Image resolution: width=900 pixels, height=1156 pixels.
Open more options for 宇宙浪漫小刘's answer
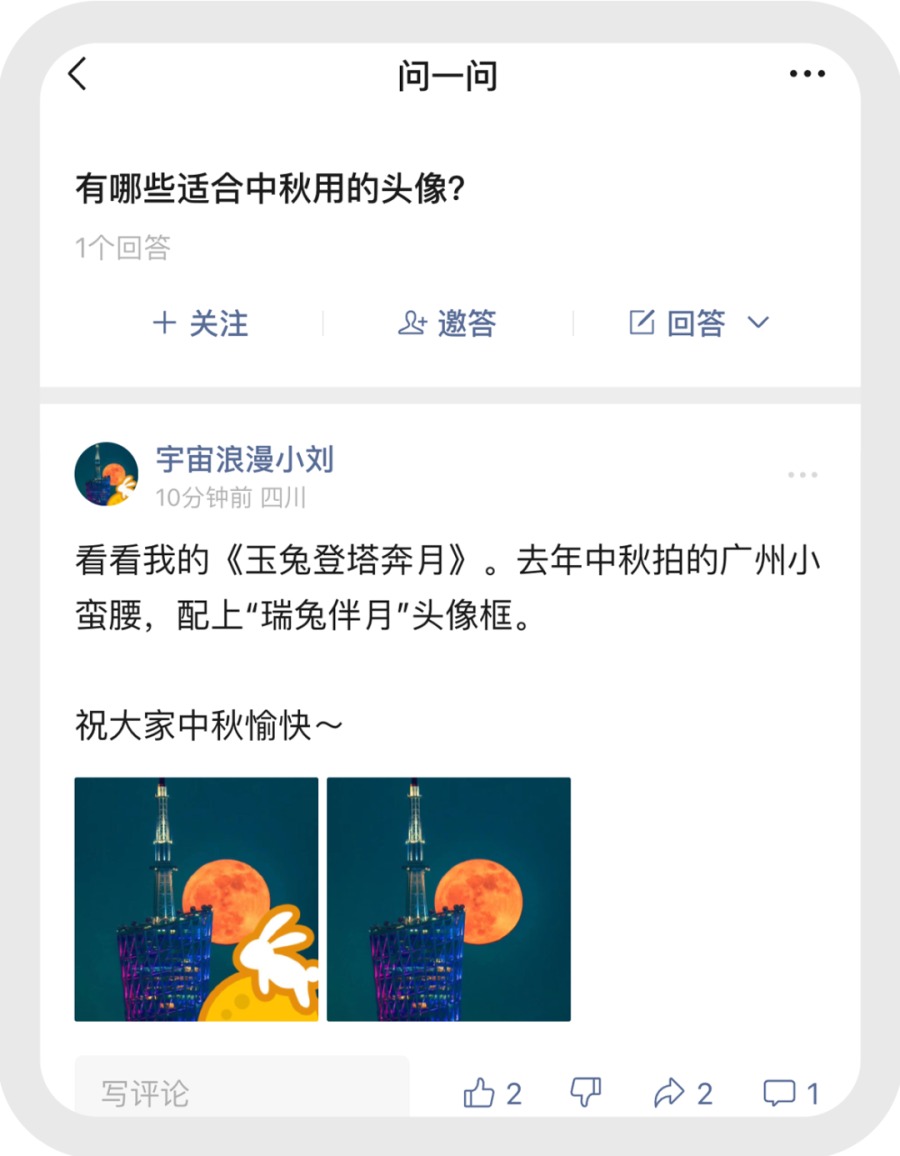(802, 475)
